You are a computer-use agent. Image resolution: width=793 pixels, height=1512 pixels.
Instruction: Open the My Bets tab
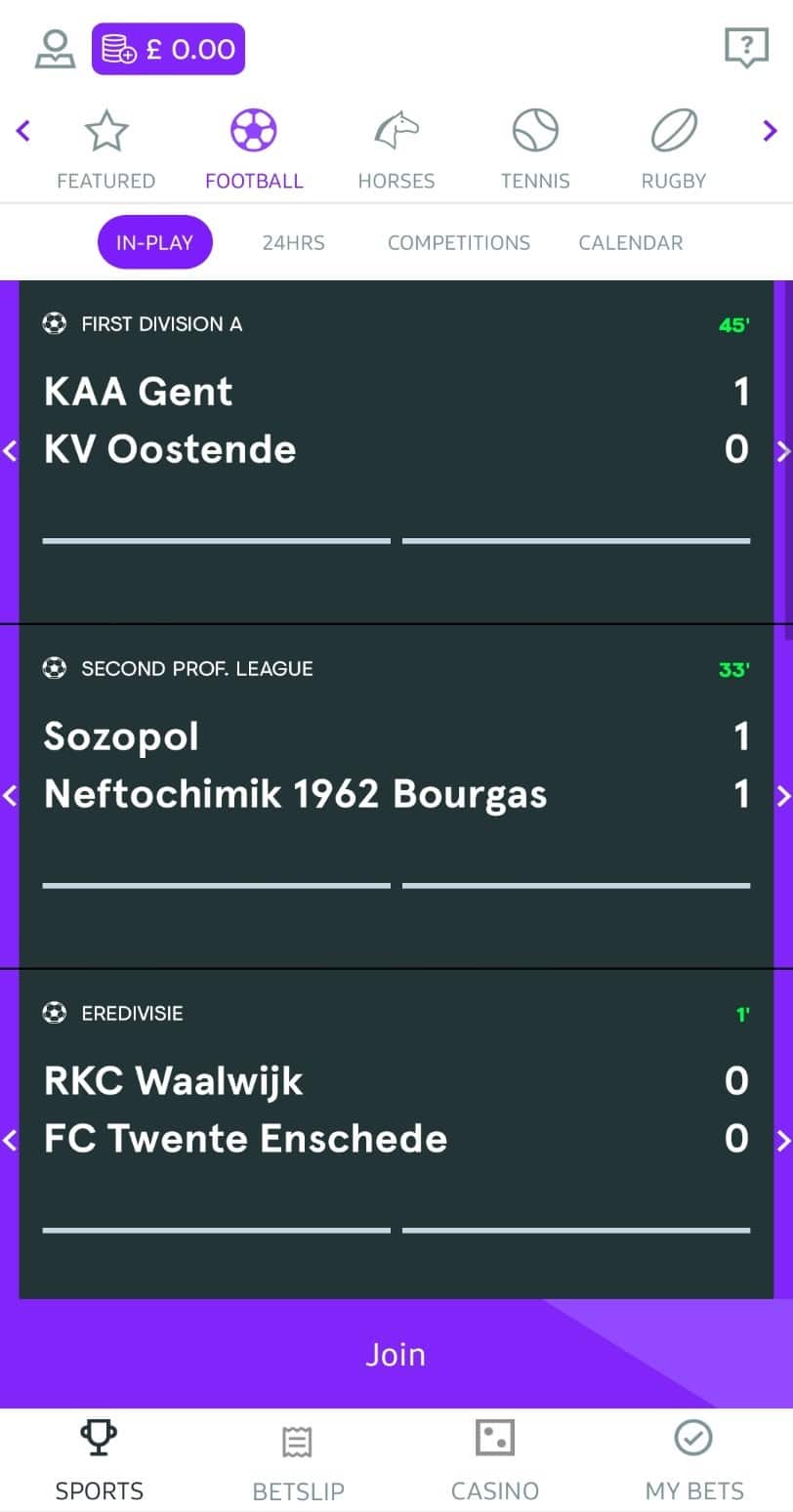pyautogui.click(x=694, y=1462)
